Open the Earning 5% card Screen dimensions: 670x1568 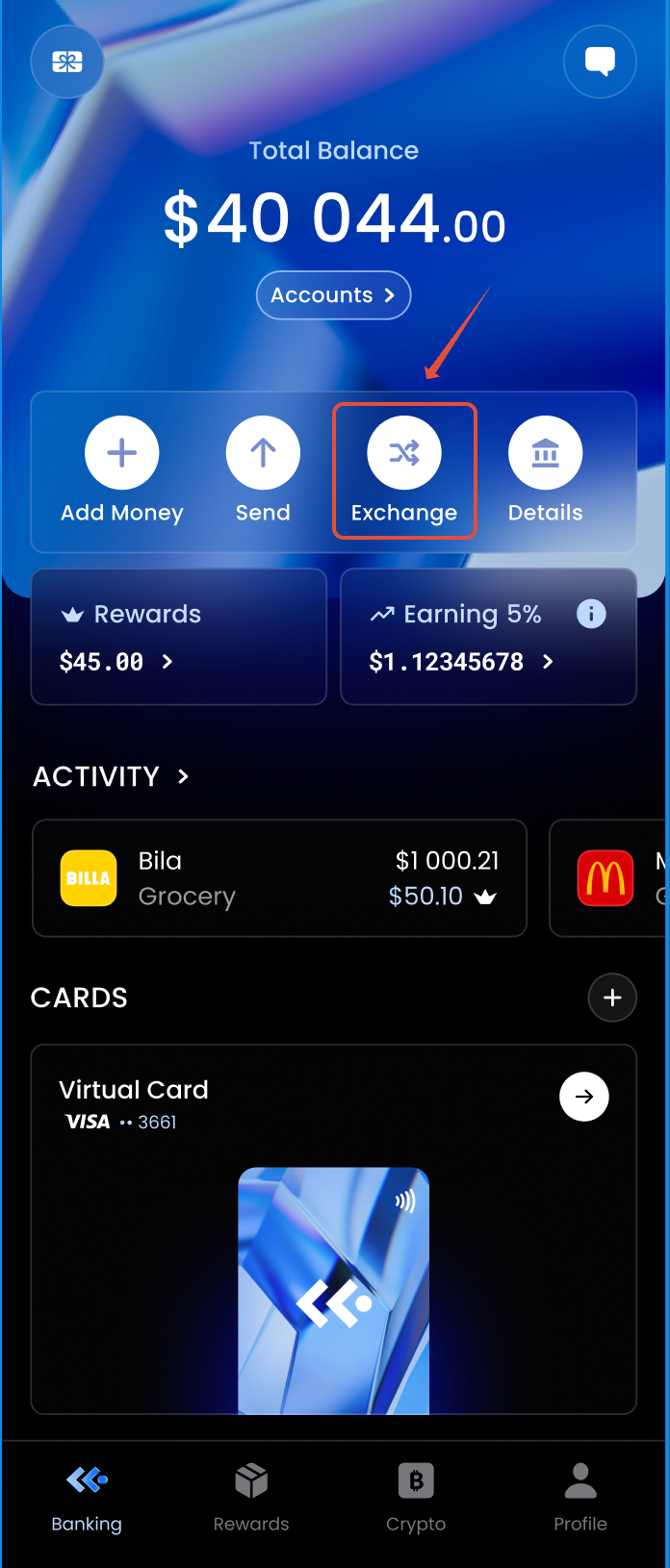tap(488, 637)
